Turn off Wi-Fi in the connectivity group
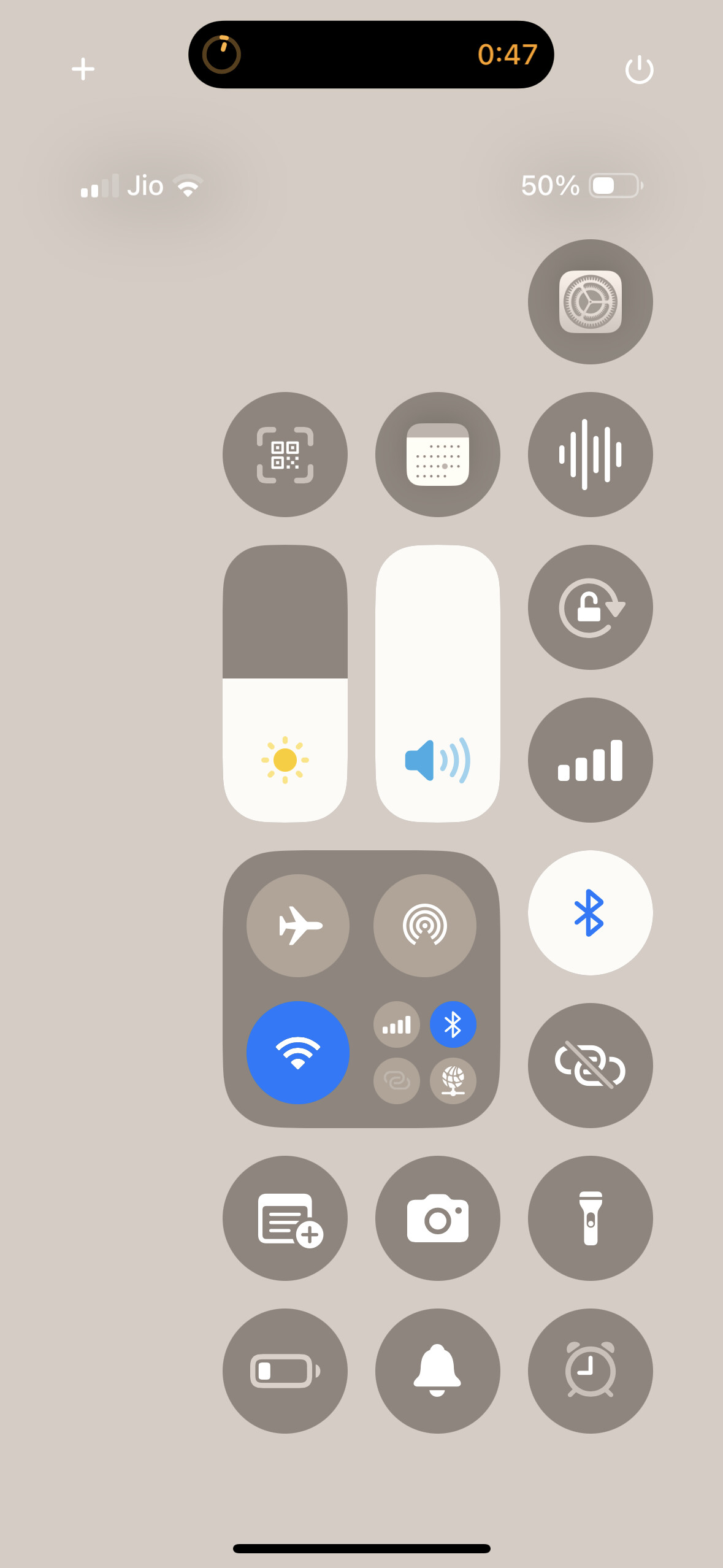The width and height of the screenshot is (723, 1568). [298, 1053]
